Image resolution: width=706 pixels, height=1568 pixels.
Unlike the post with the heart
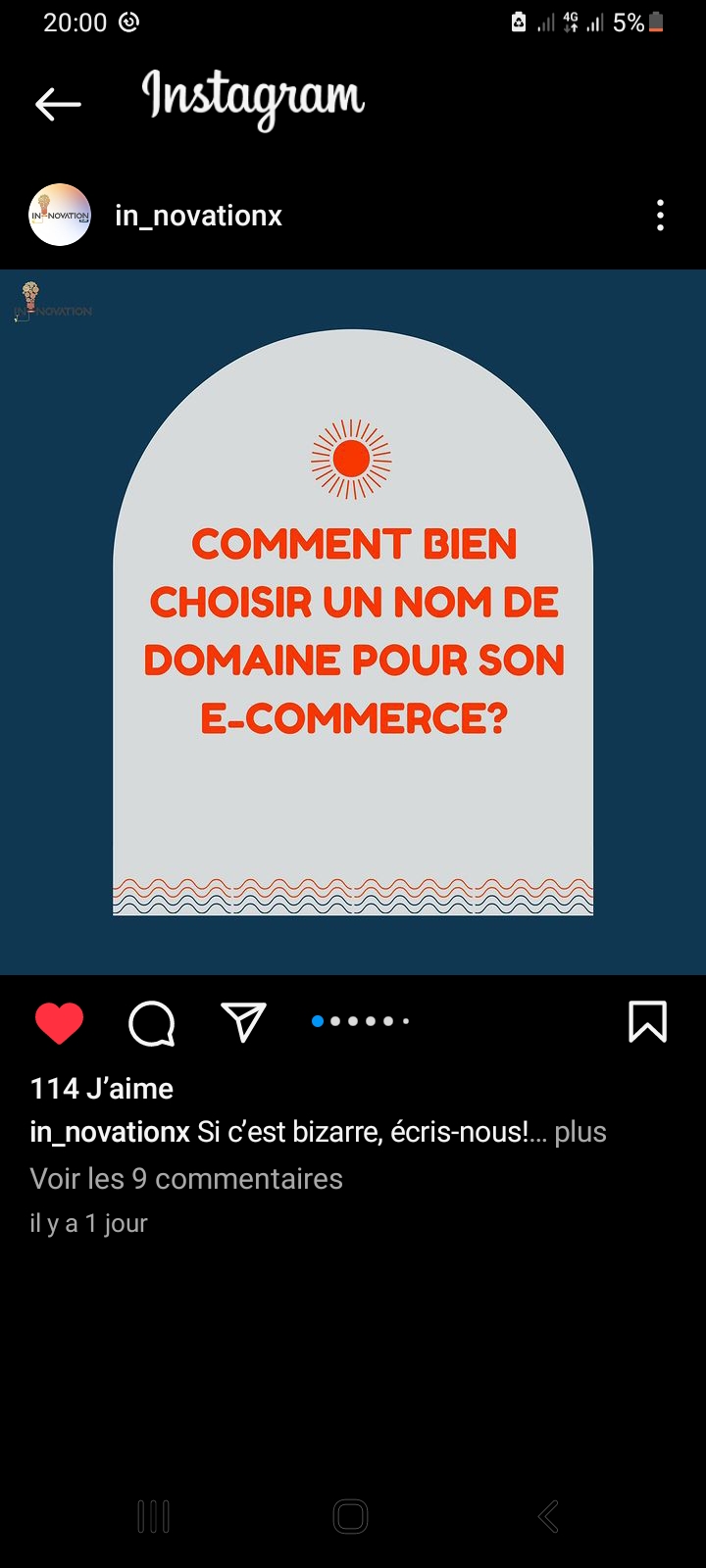tap(59, 1023)
